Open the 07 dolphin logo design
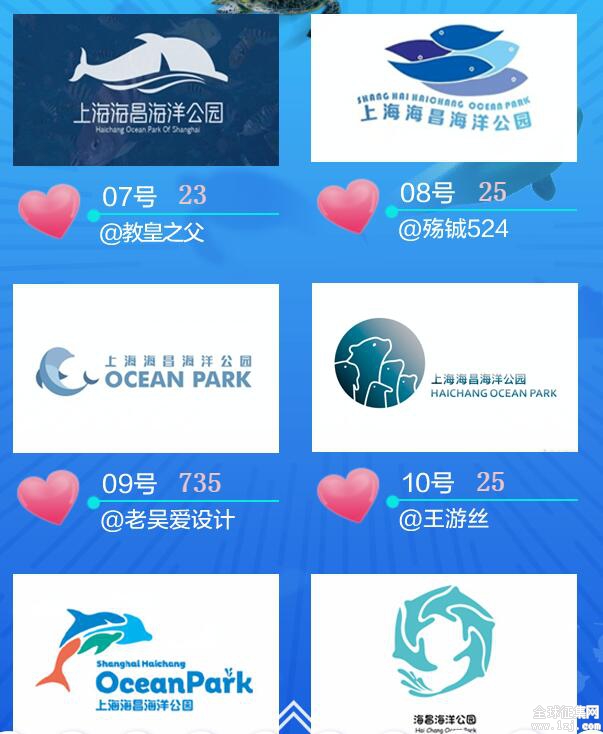603x734 pixels. tap(146, 90)
